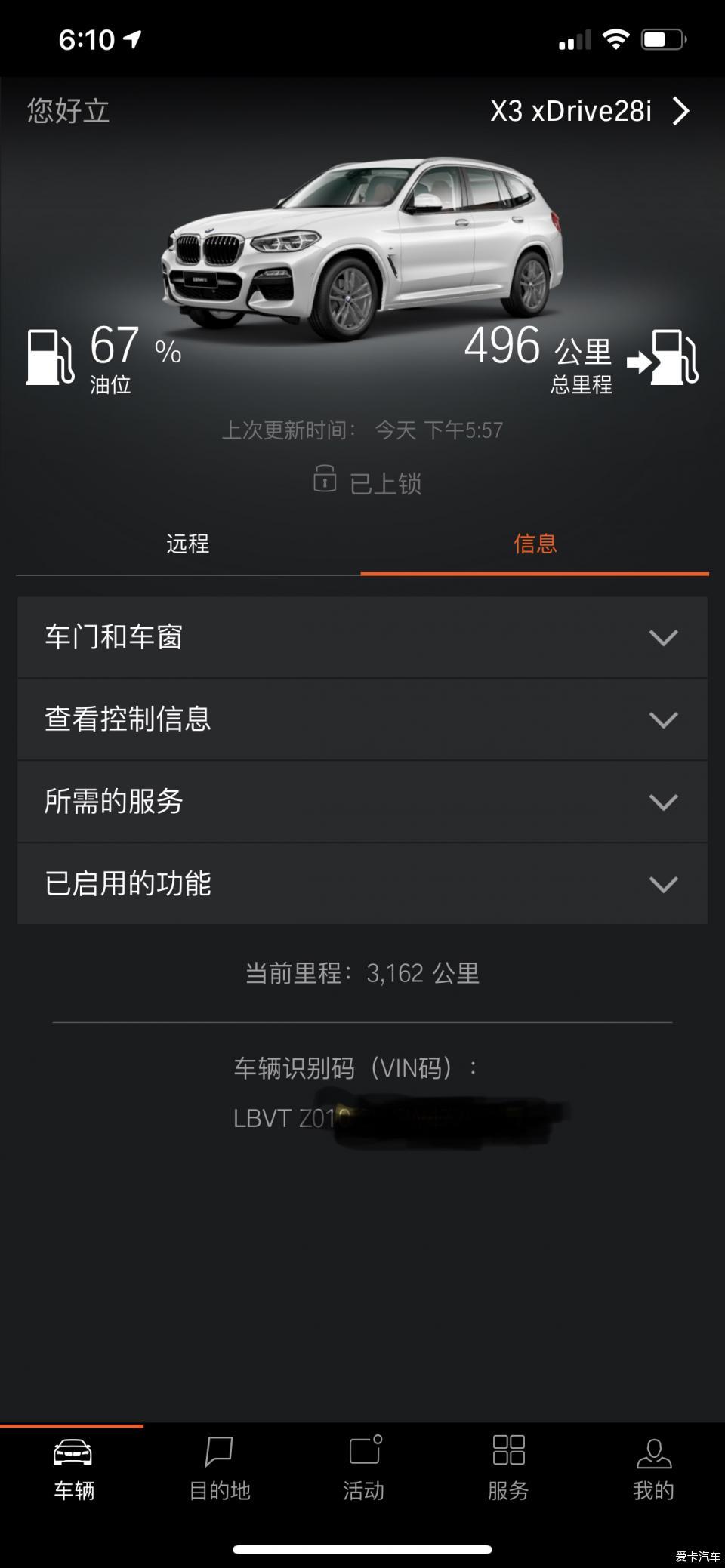Go to the 活动 tab
This screenshot has width=725, height=1568.
364,1468
